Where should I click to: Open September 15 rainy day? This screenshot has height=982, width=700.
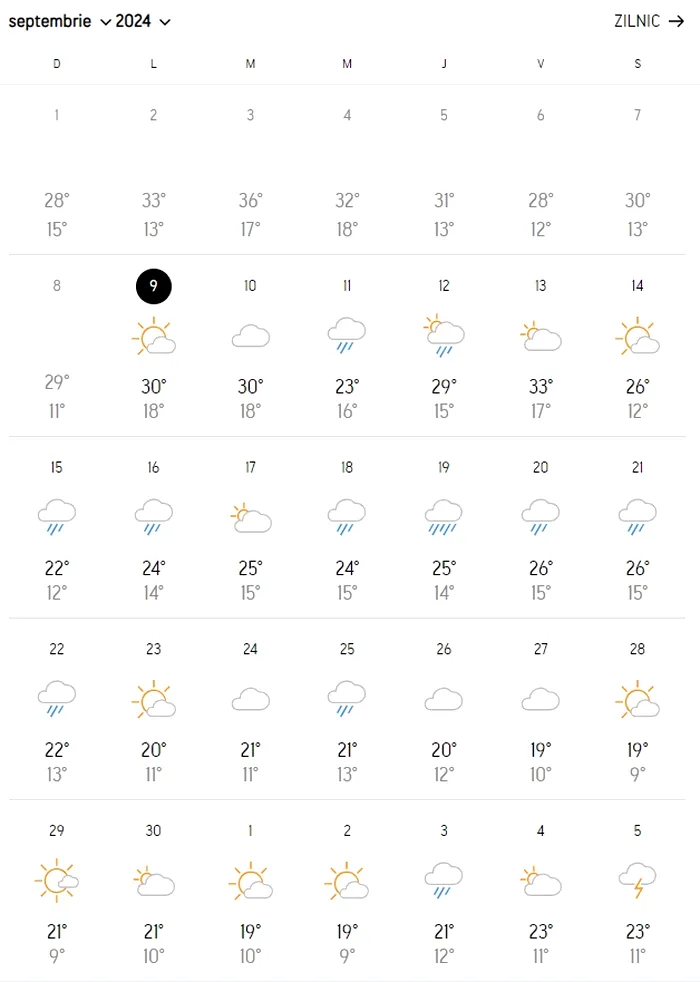pos(56,522)
